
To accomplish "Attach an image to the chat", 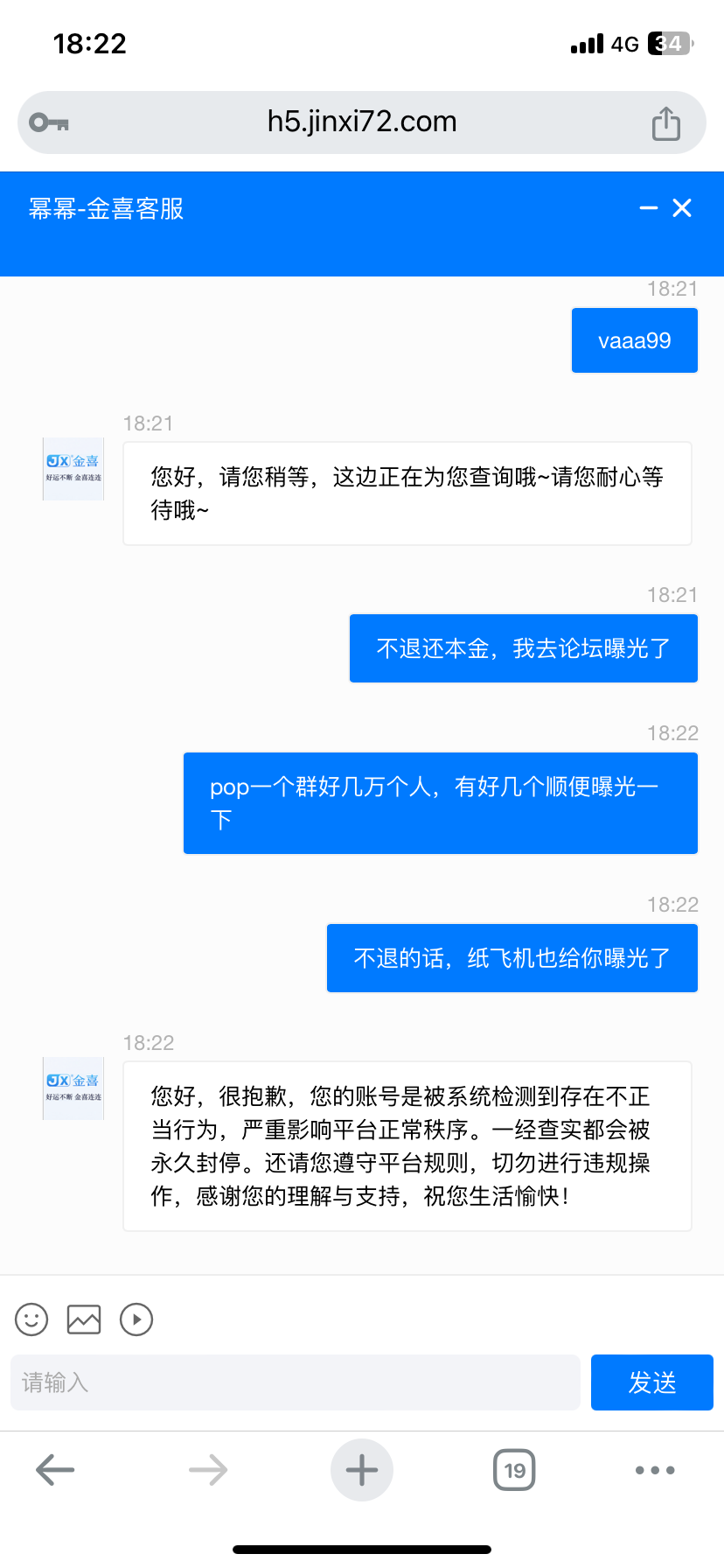I will pyautogui.click(x=84, y=1319).
